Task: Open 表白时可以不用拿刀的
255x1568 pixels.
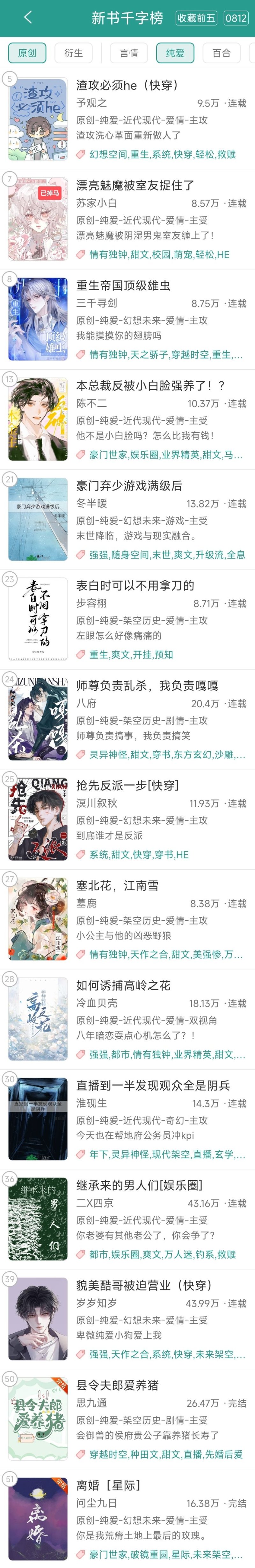Action: (x=135, y=586)
